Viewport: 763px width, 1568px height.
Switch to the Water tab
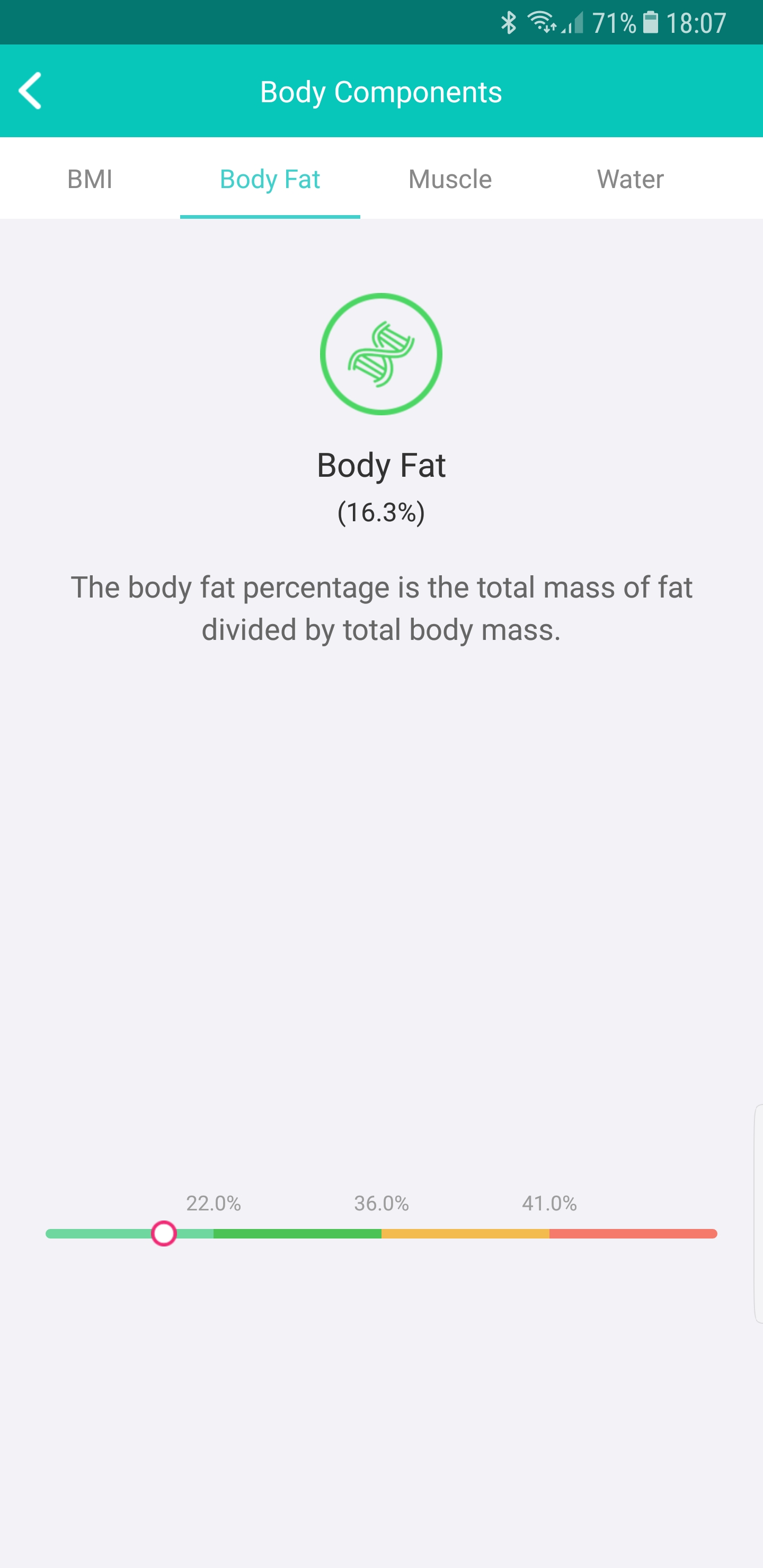click(x=630, y=179)
